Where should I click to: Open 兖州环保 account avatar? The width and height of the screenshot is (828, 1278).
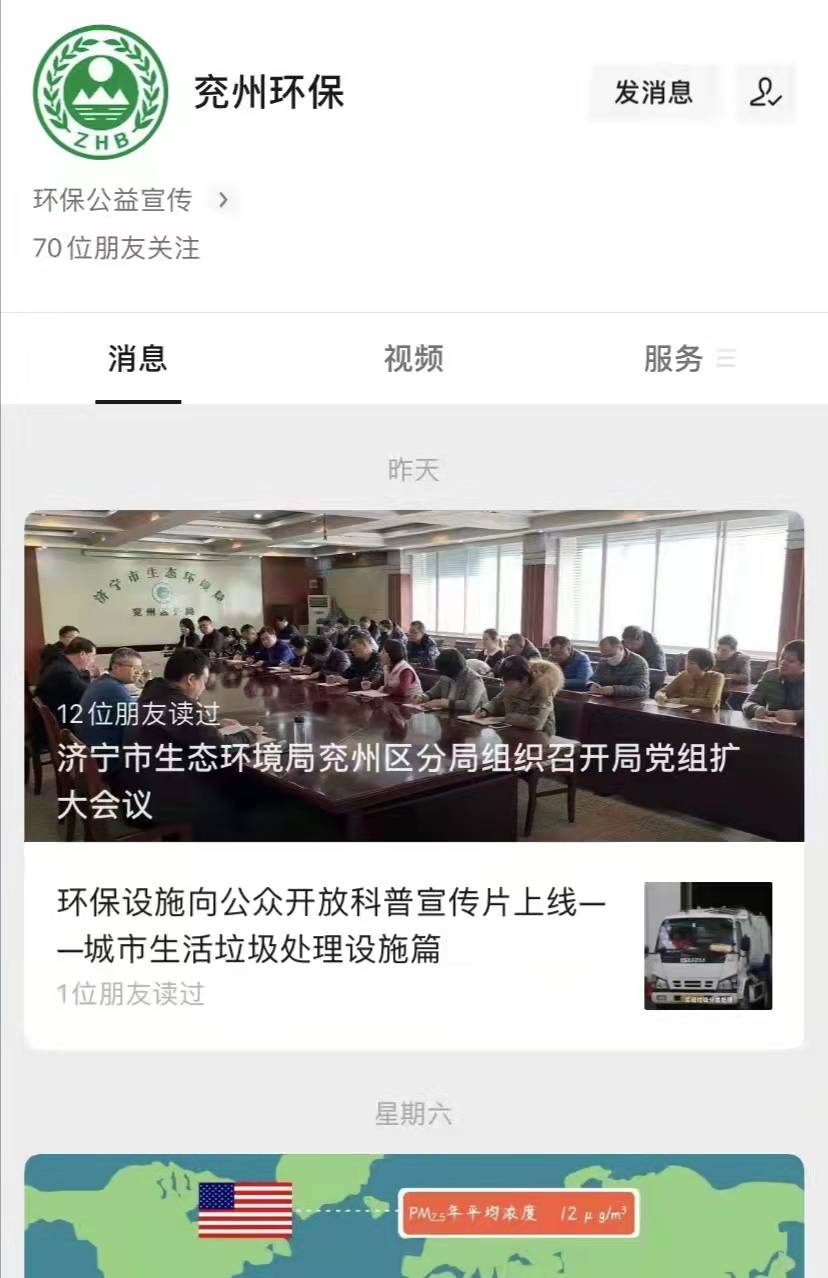(x=101, y=92)
